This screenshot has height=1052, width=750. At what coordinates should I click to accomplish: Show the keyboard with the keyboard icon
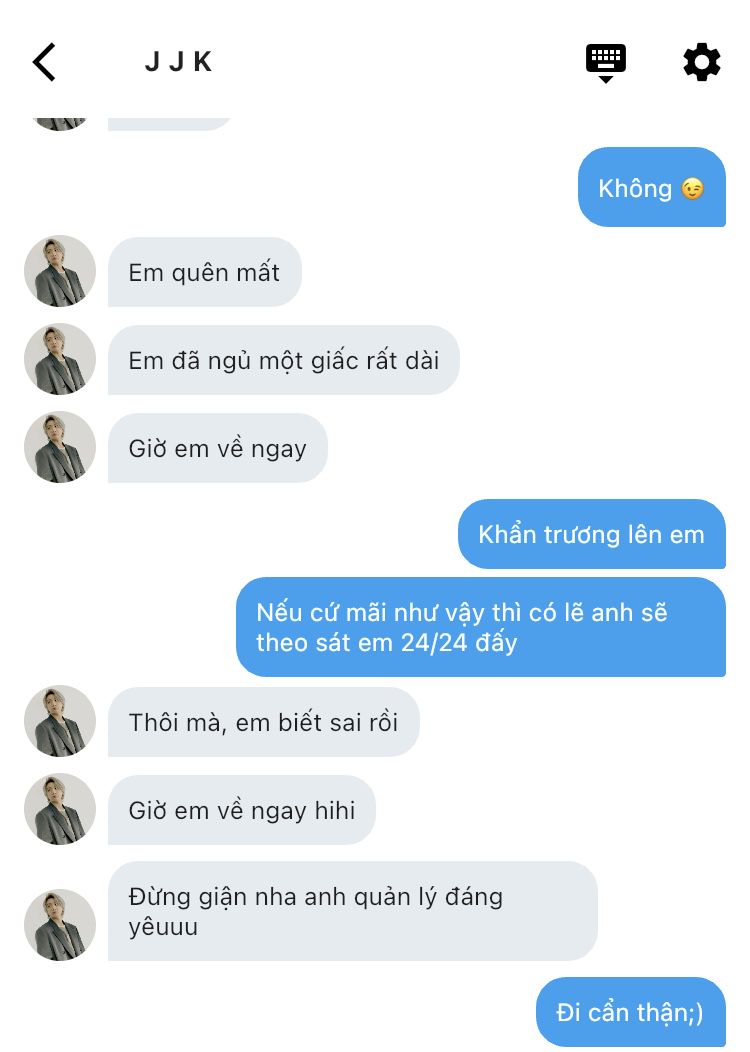pyautogui.click(x=605, y=62)
